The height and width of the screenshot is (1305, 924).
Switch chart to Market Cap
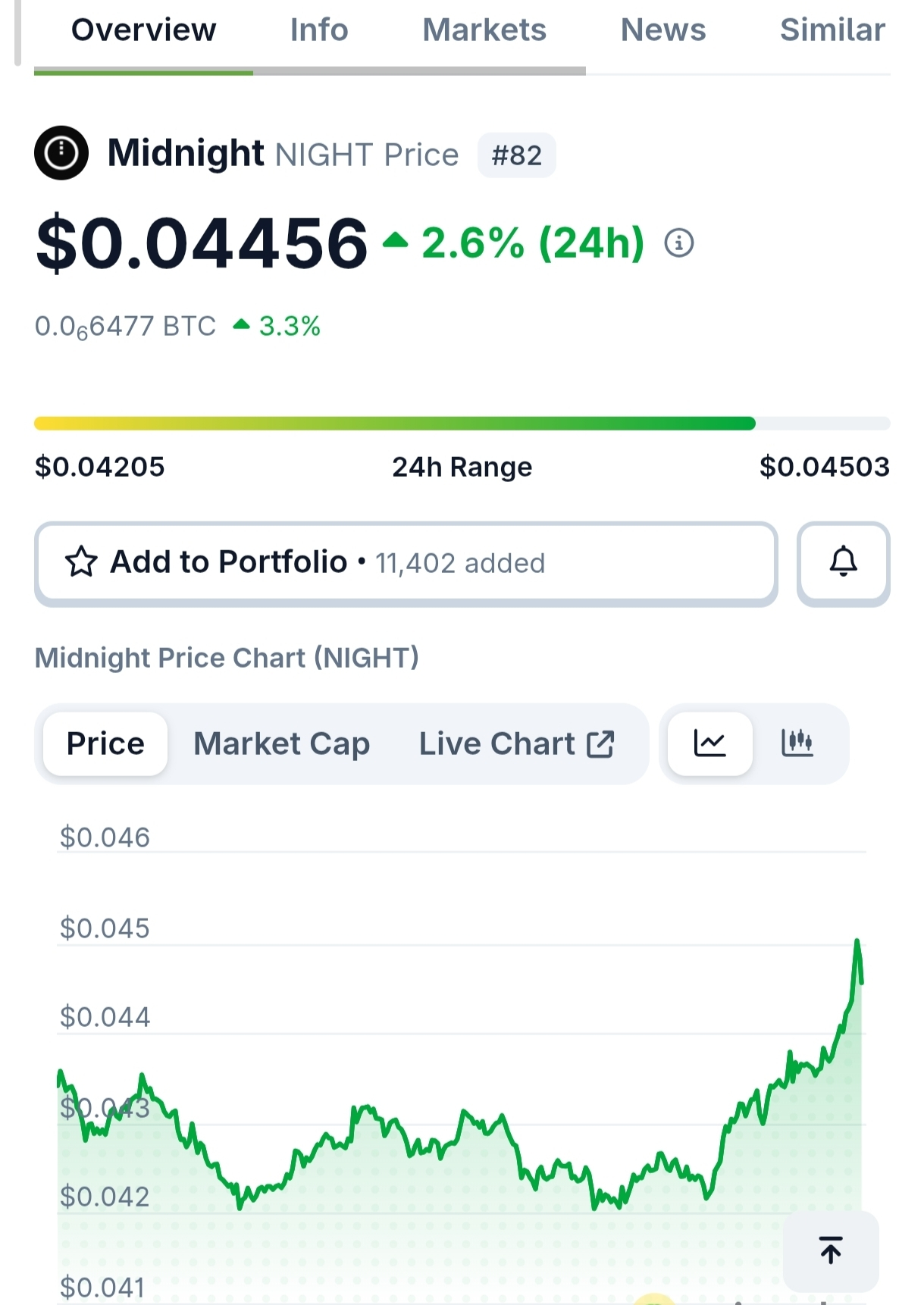tap(282, 743)
